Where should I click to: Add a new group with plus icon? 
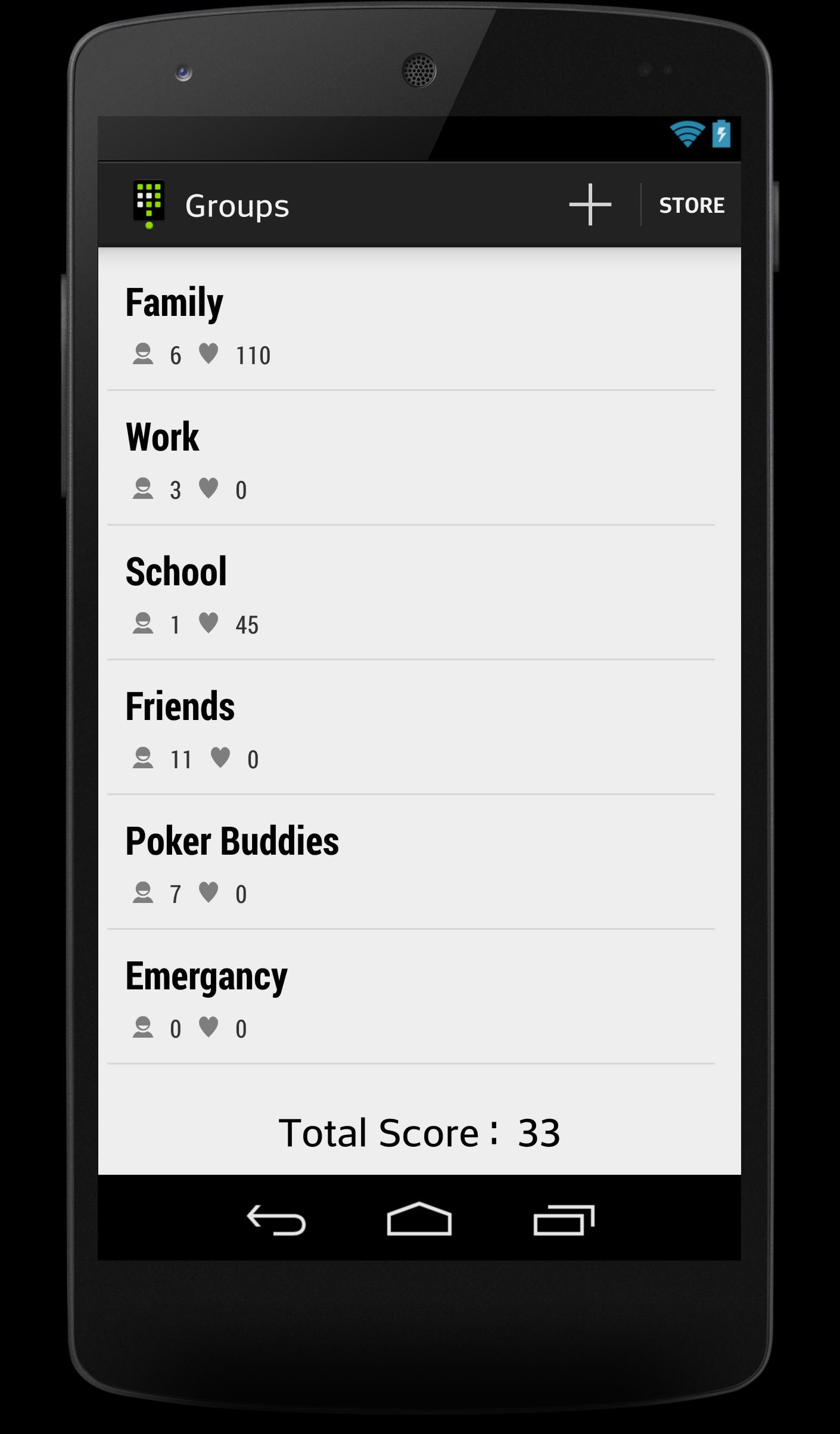coord(590,205)
